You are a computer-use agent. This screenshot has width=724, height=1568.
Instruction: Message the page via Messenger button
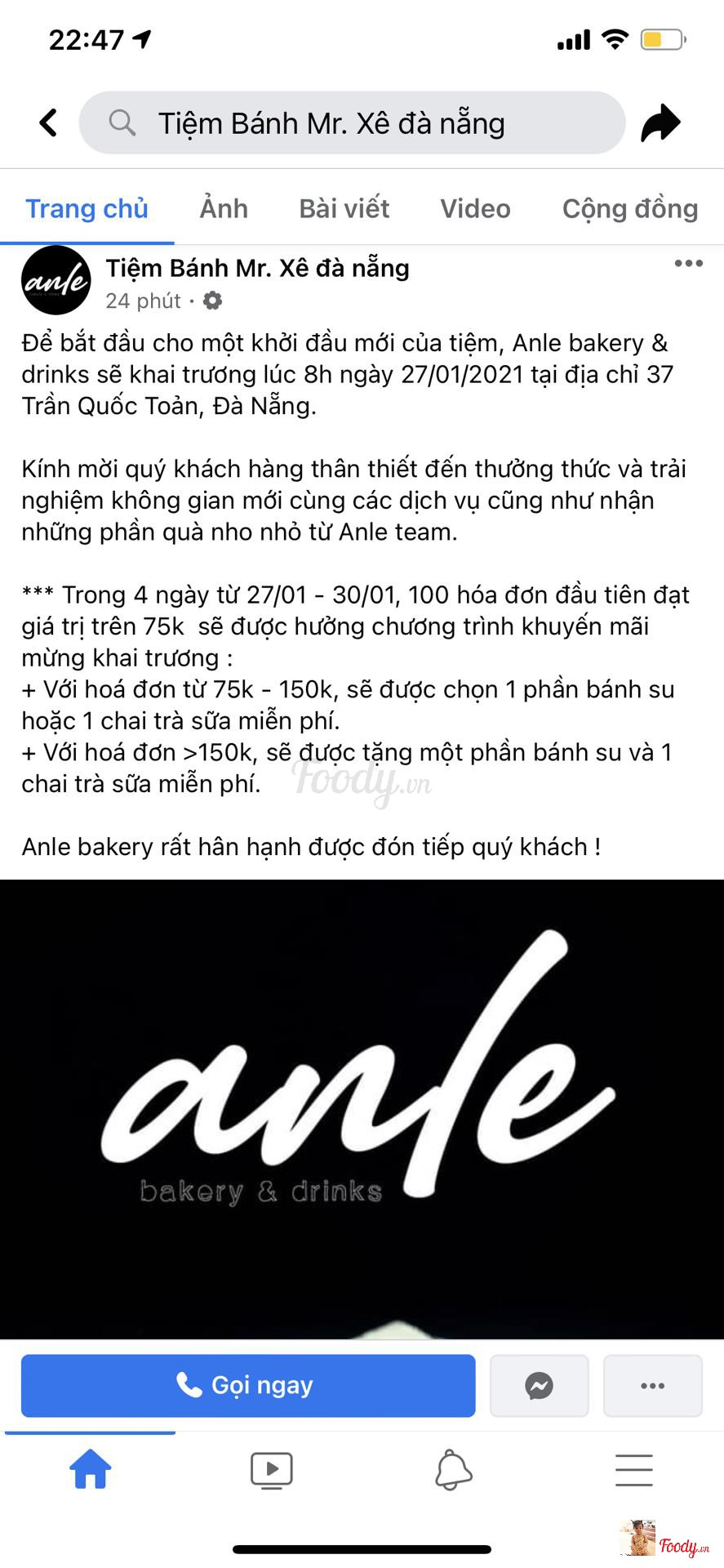tap(539, 1385)
